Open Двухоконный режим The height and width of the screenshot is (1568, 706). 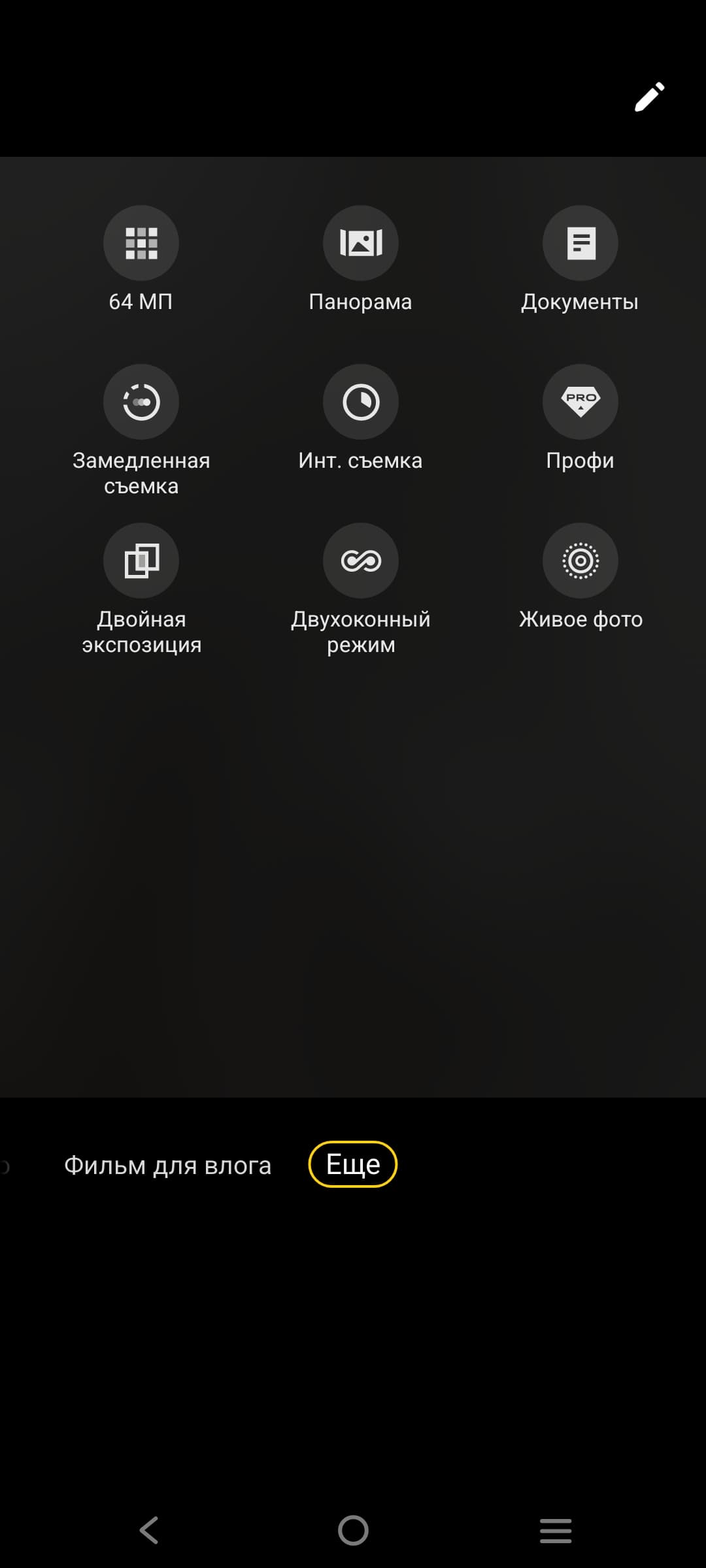point(360,561)
